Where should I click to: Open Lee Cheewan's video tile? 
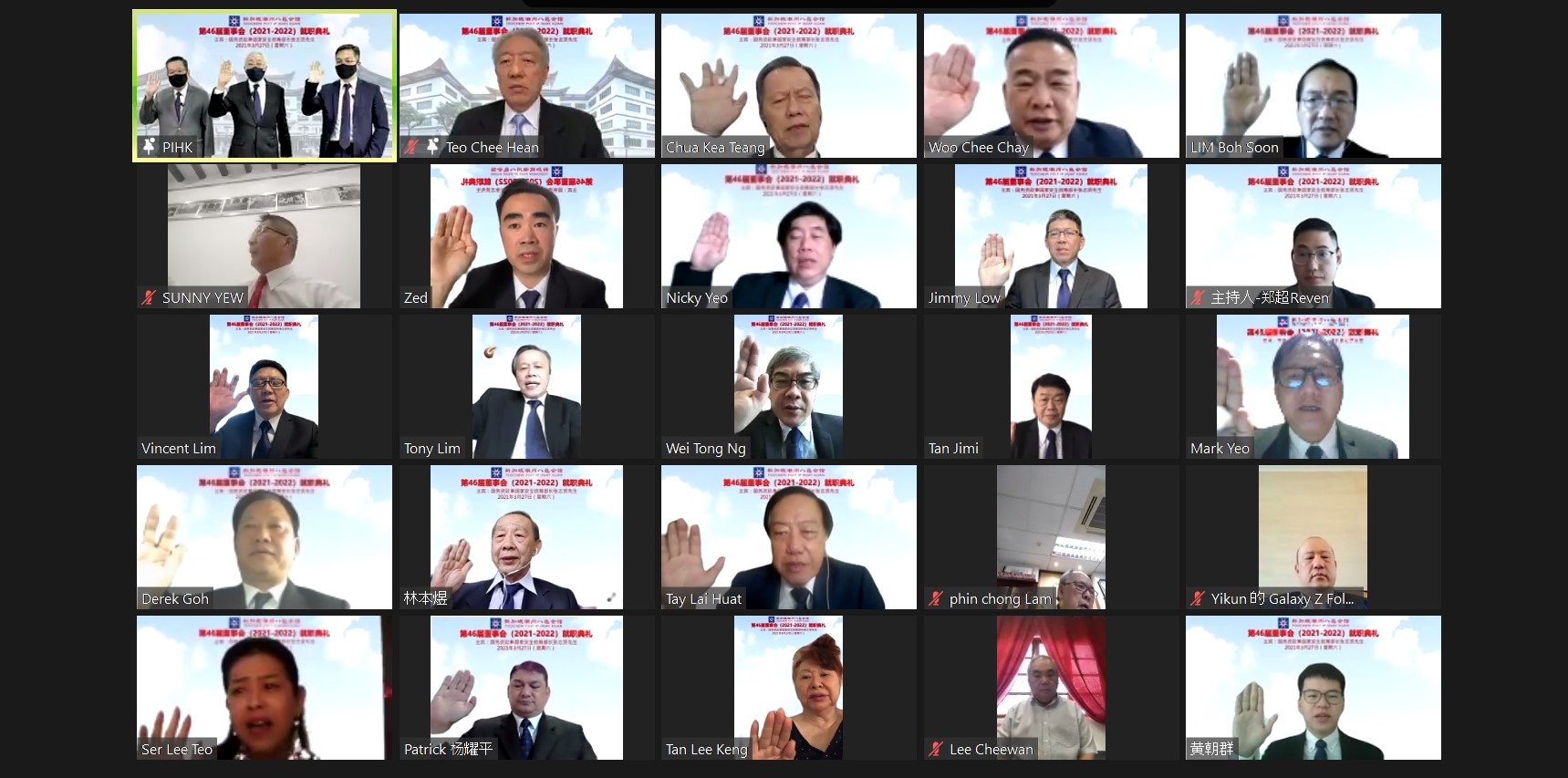point(1051,688)
